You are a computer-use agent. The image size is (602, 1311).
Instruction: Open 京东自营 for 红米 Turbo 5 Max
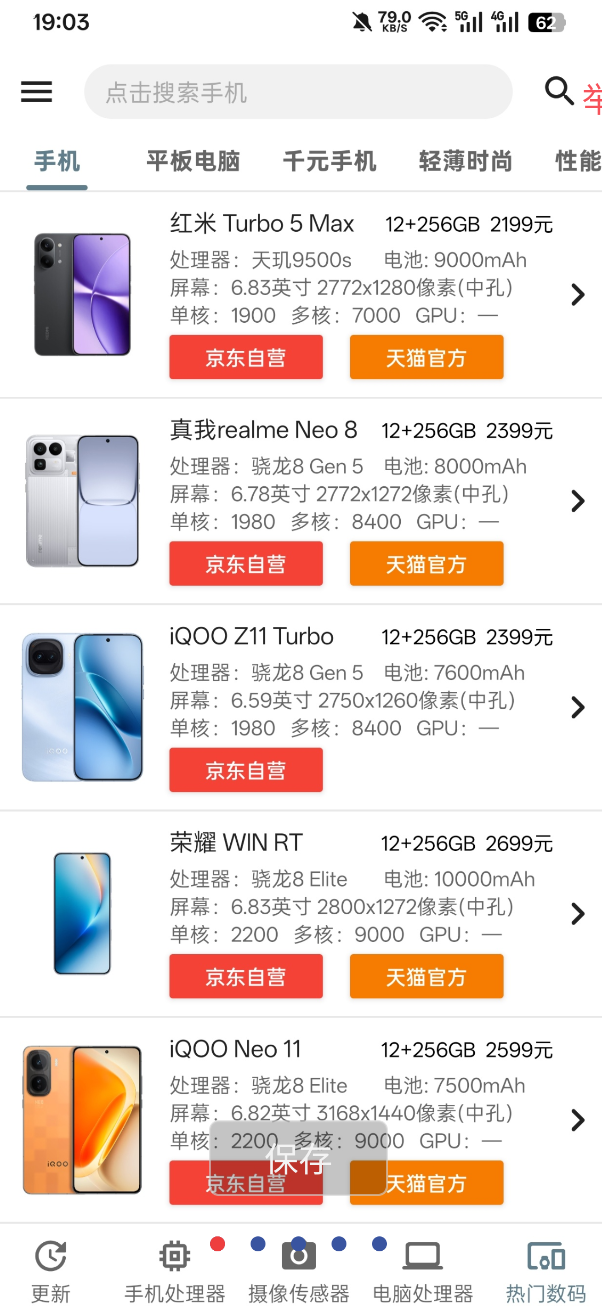[246, 358]
